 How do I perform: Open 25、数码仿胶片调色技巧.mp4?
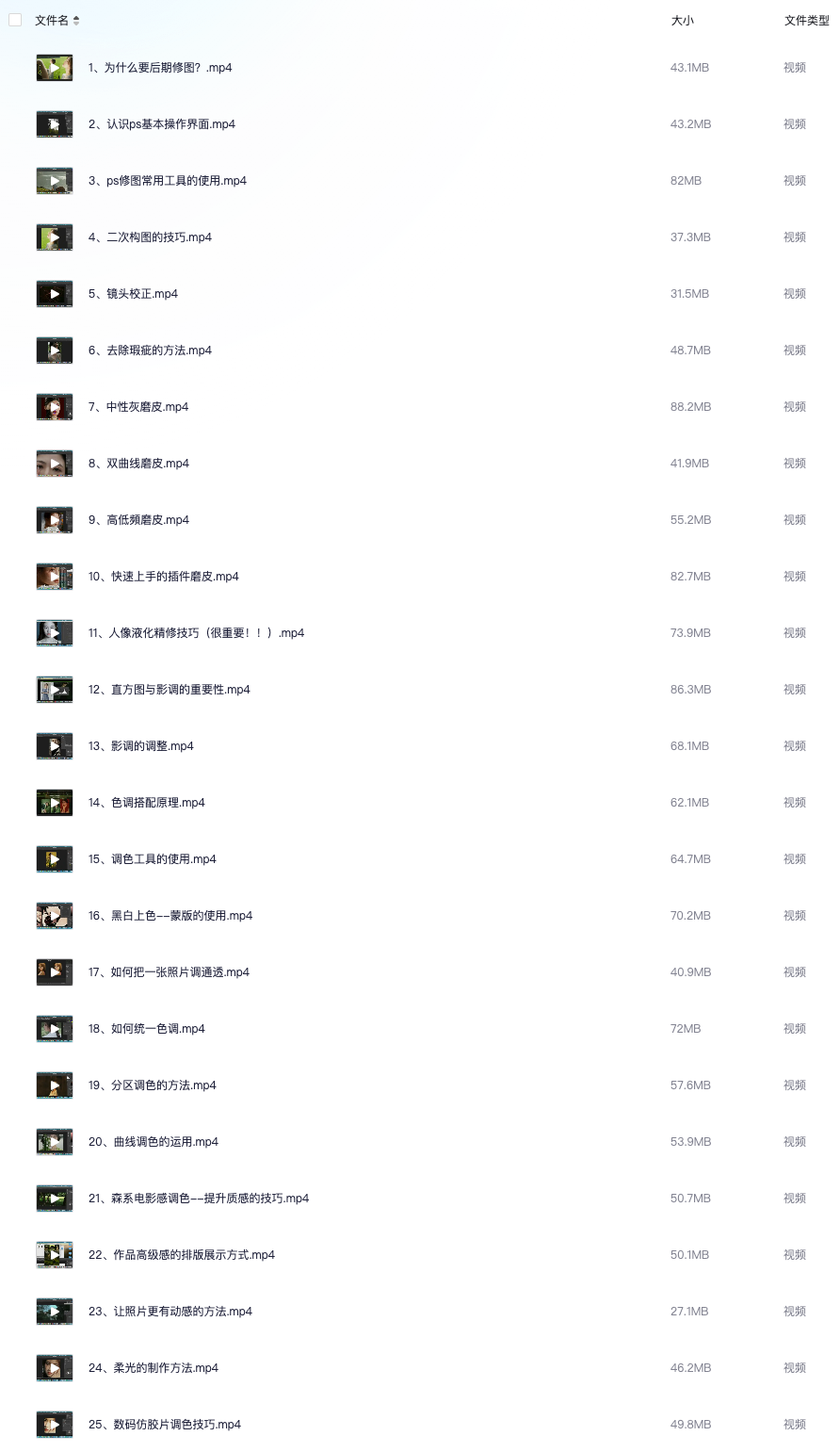164,1425
